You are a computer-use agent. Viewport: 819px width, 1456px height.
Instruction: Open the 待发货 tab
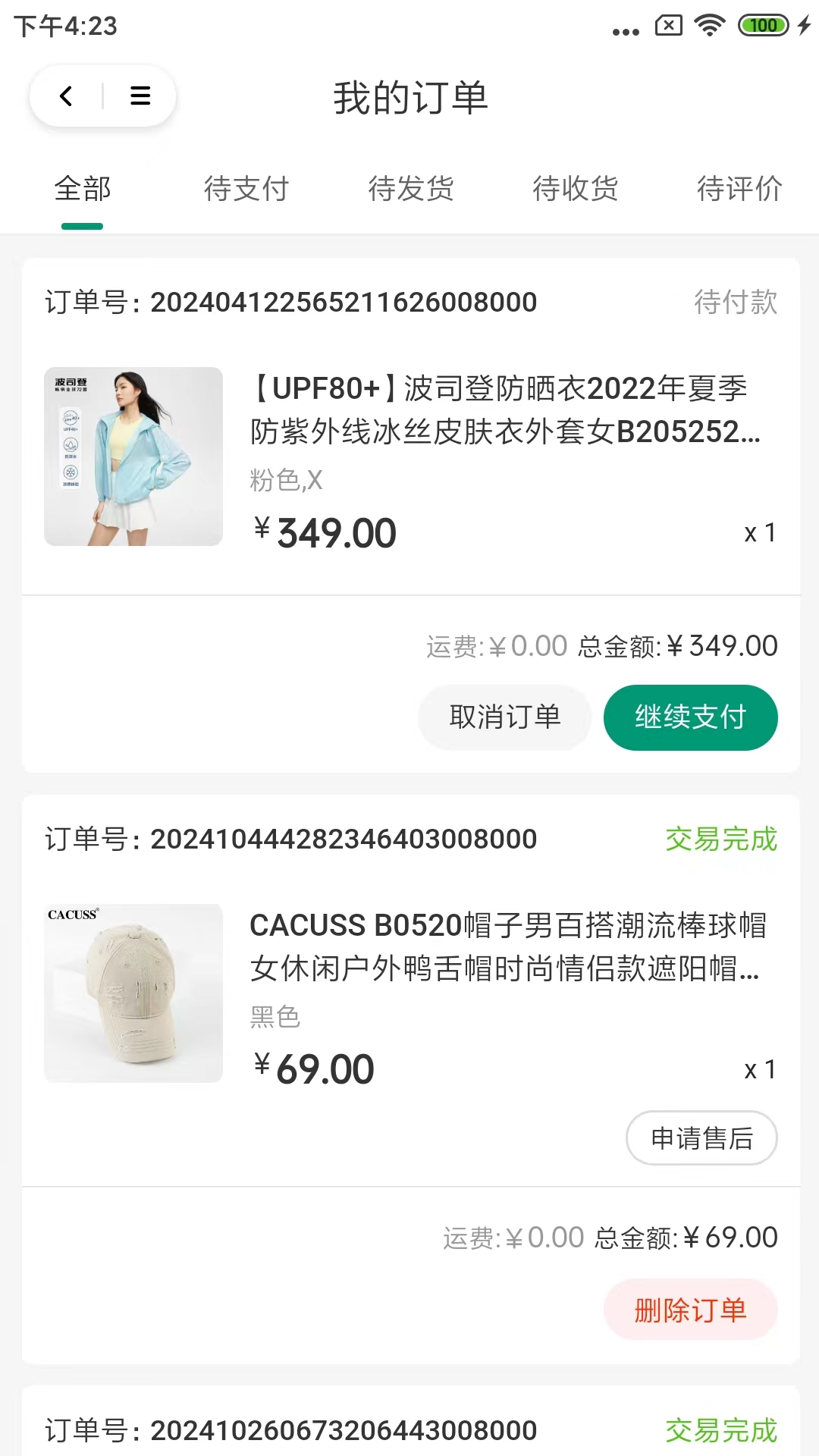[x=411, y=189]
